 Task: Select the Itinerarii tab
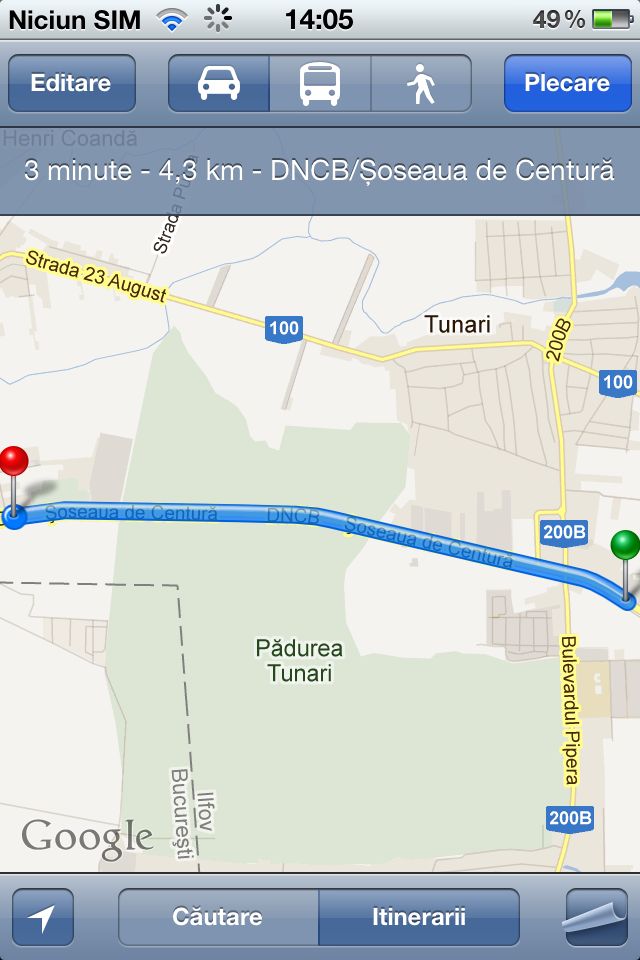coord(419,917)
